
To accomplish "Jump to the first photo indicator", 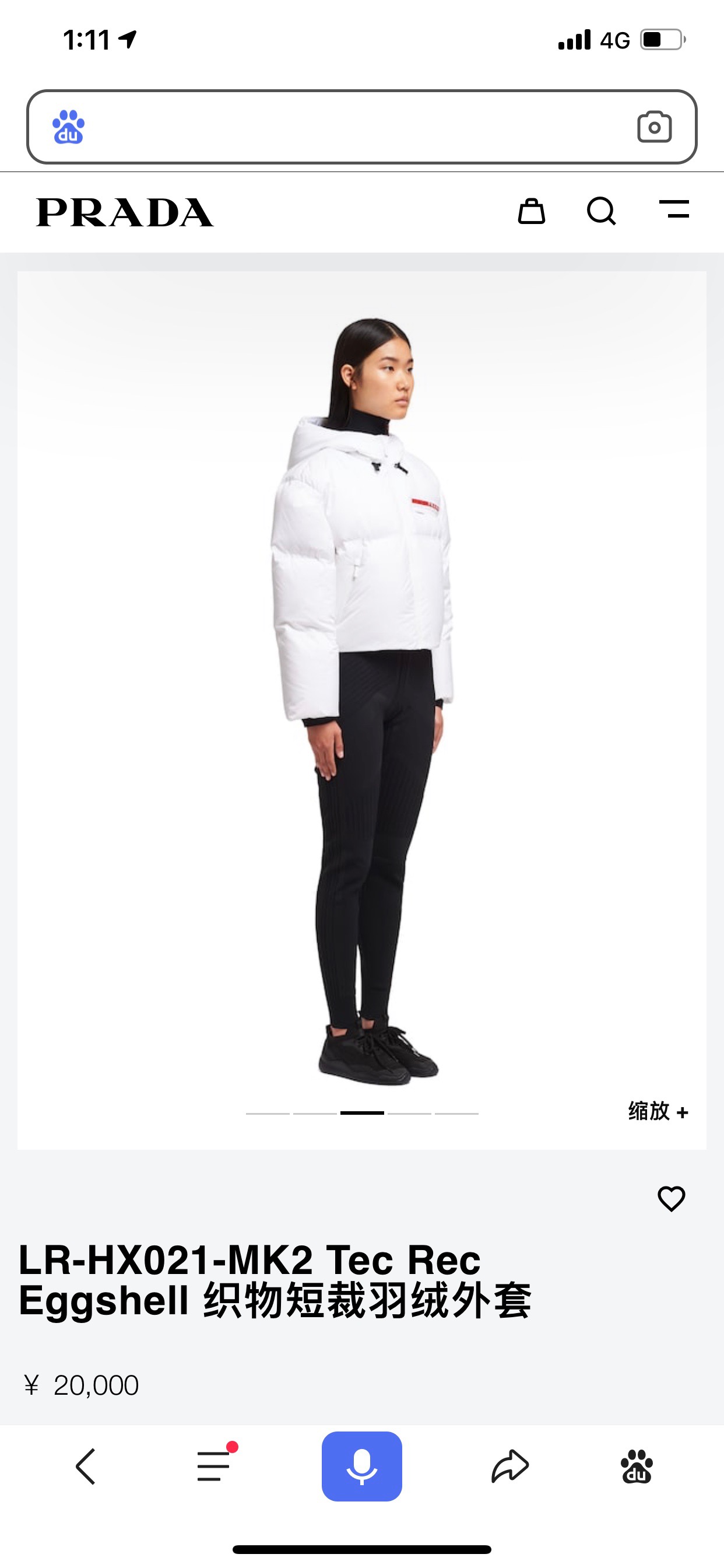I will point(268,1112).
